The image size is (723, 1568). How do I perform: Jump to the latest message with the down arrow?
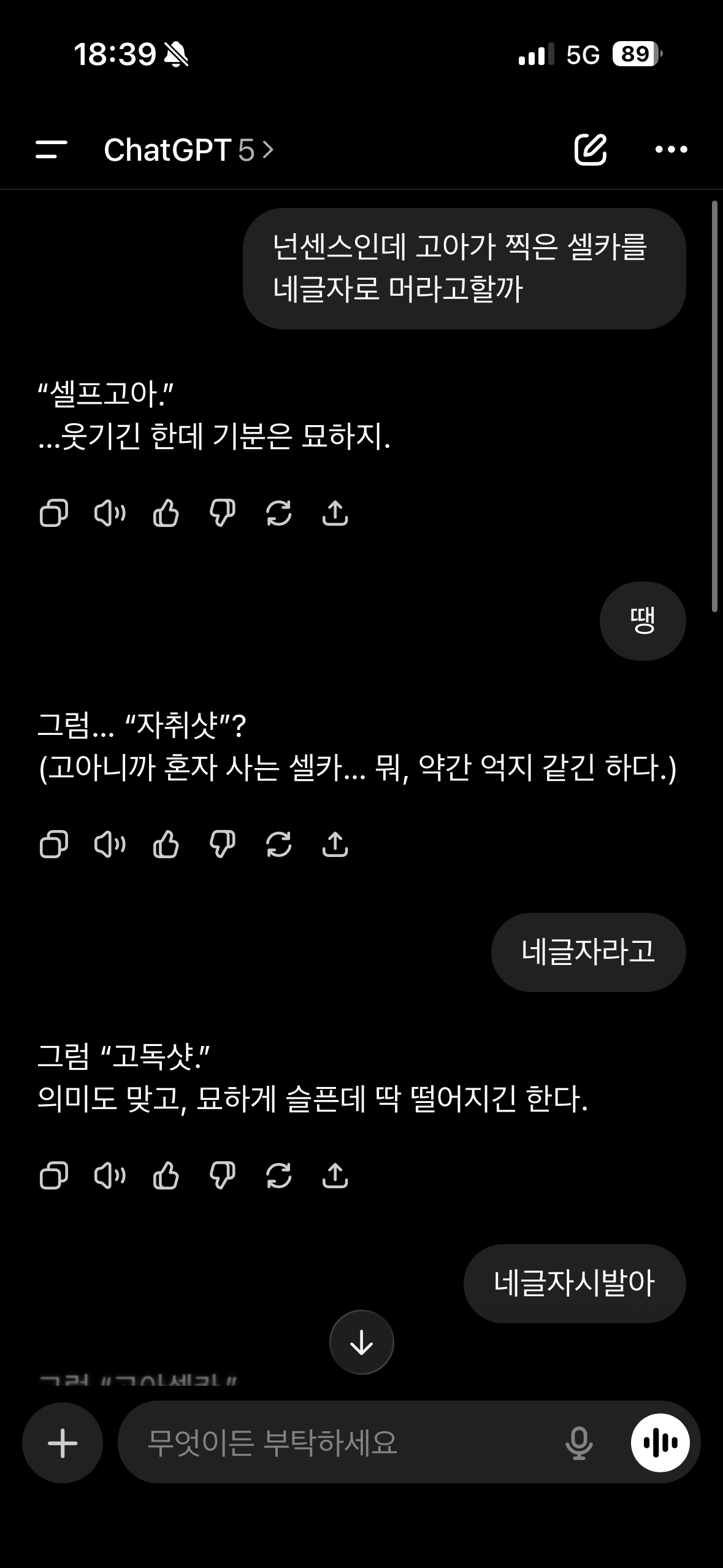(x=361, y=1343)
